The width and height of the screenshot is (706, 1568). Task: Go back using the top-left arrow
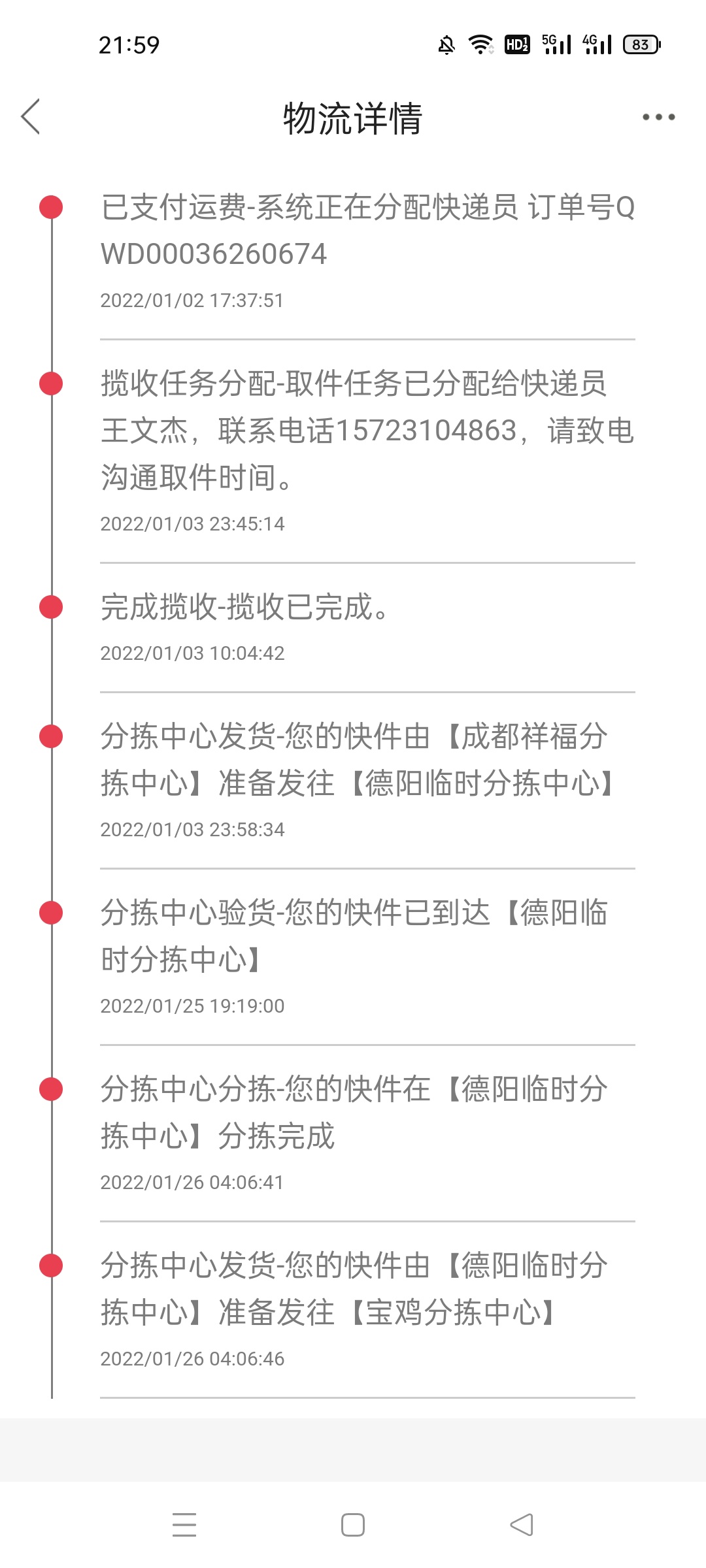[x=31, y=117]
